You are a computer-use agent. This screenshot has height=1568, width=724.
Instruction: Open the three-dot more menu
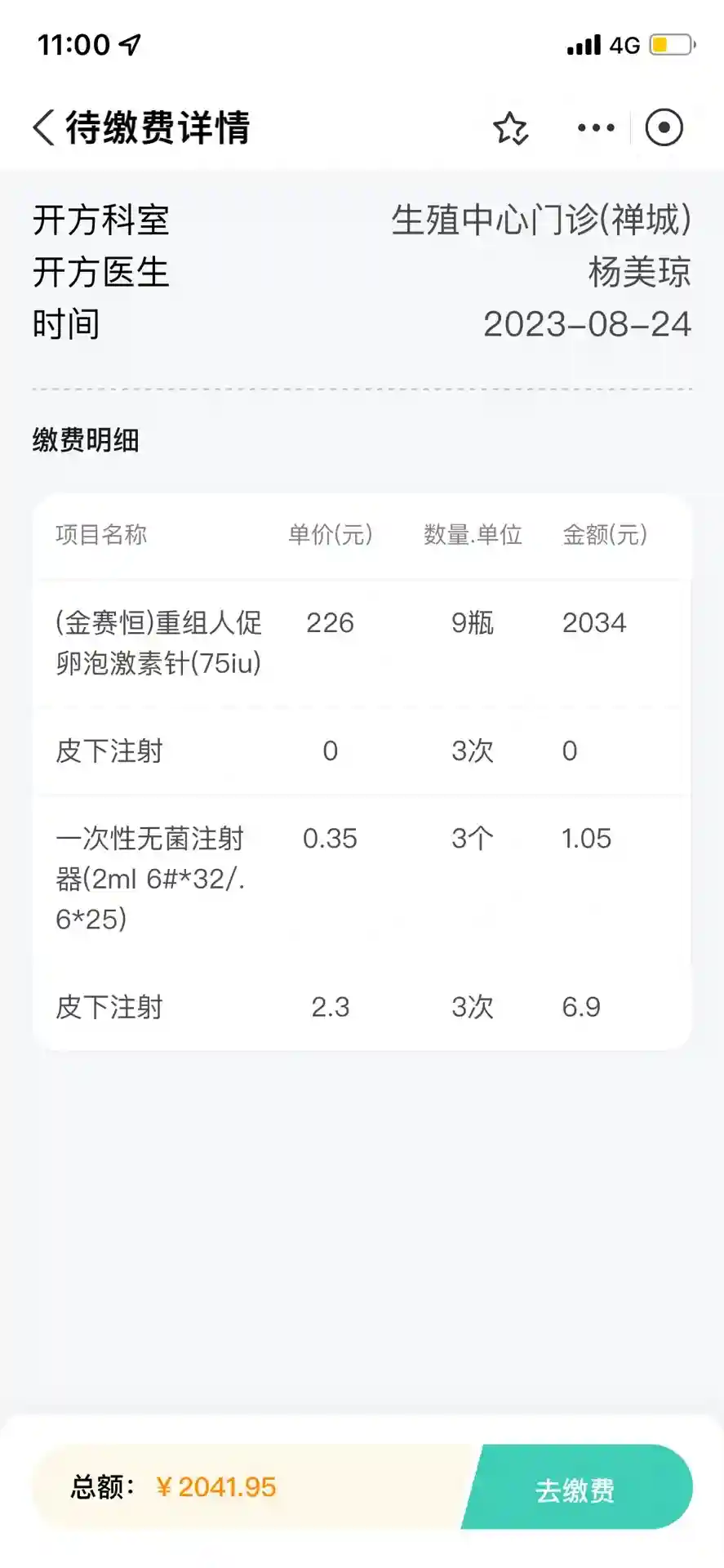596,128
